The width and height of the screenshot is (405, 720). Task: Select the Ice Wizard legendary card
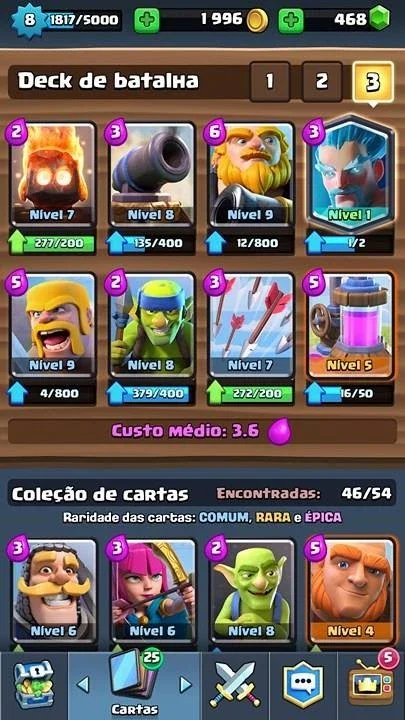(350, 174)
